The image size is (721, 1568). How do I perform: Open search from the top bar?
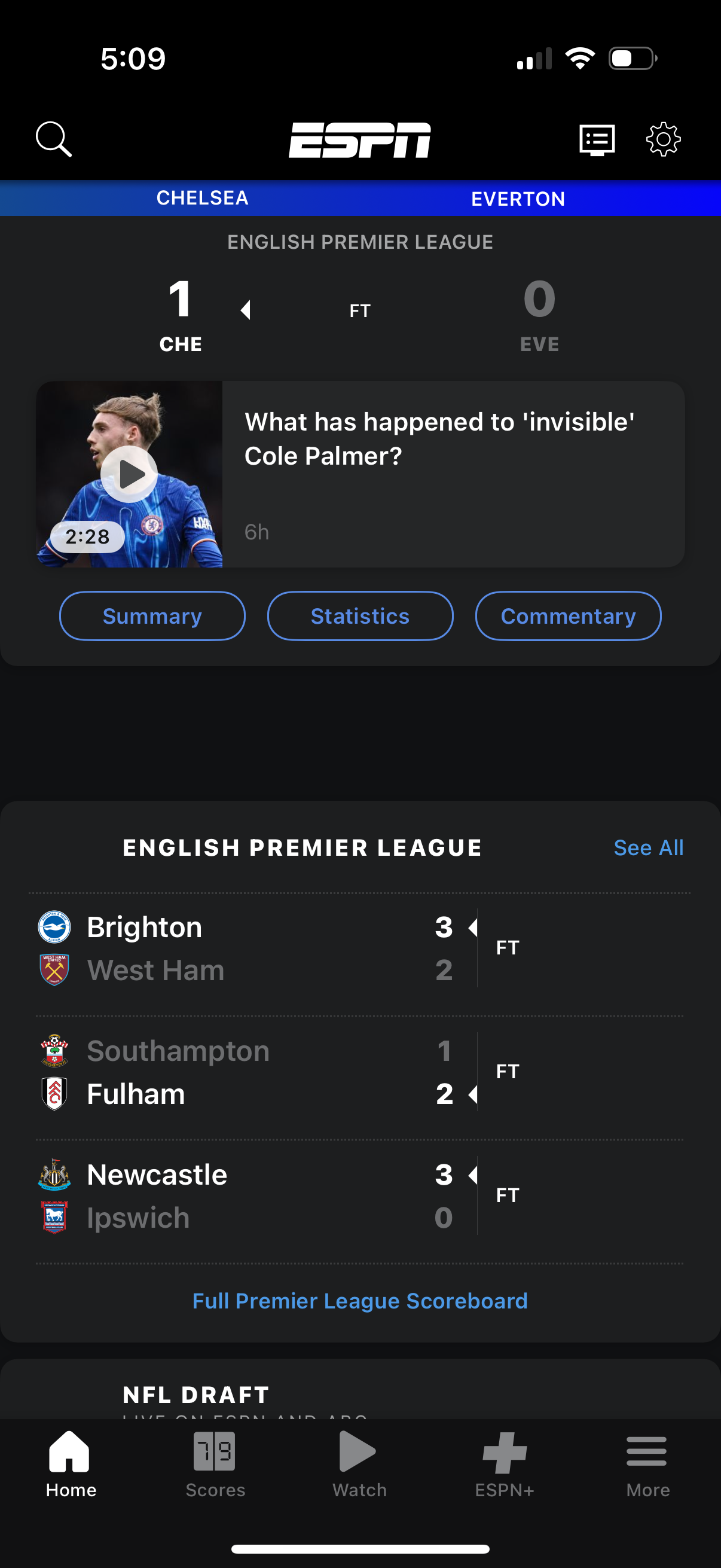pyautogui.click(x=54, y=139)
